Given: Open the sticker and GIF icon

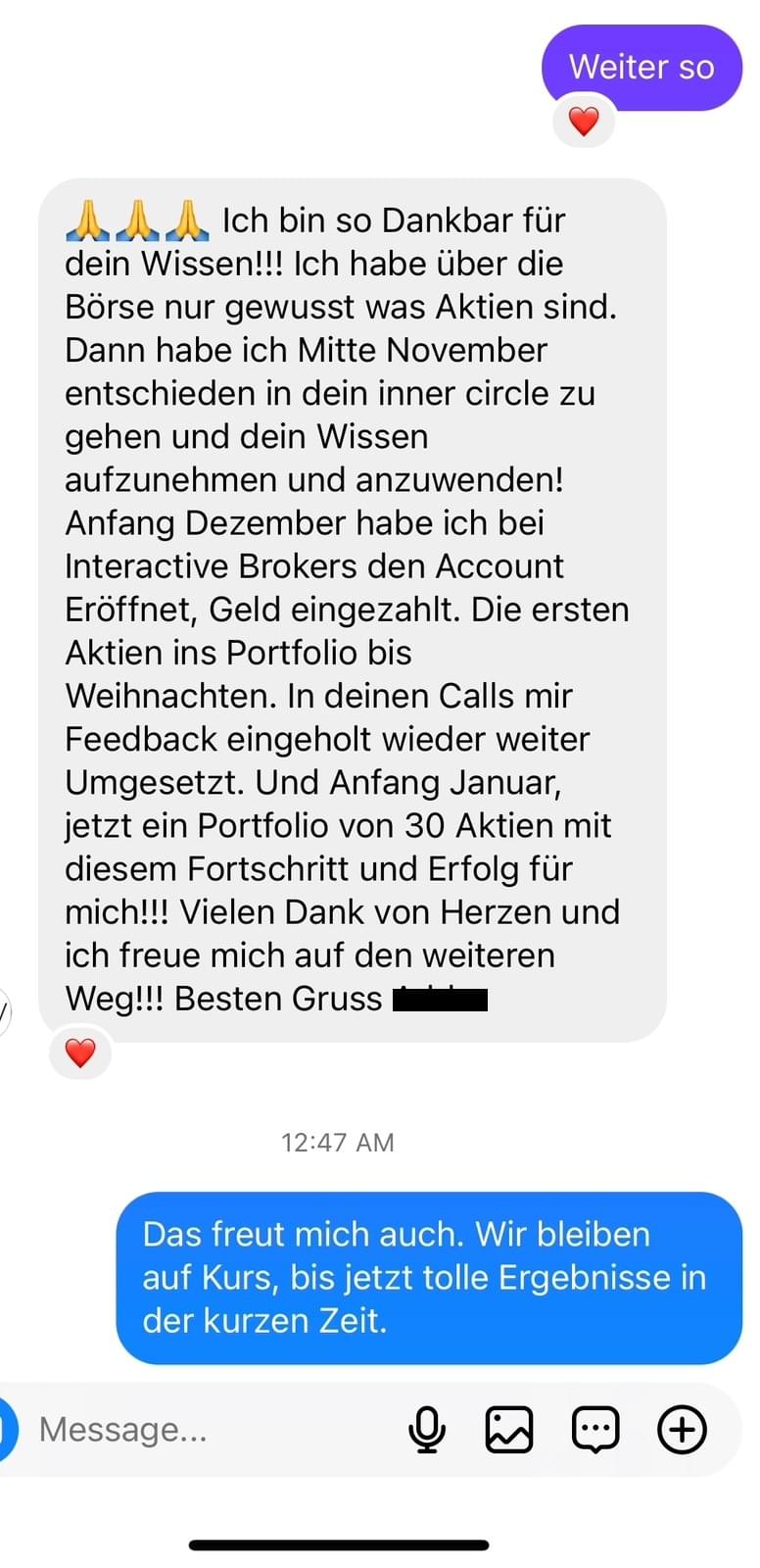Looking at the screenshot, I should [x=594, y=1430].
